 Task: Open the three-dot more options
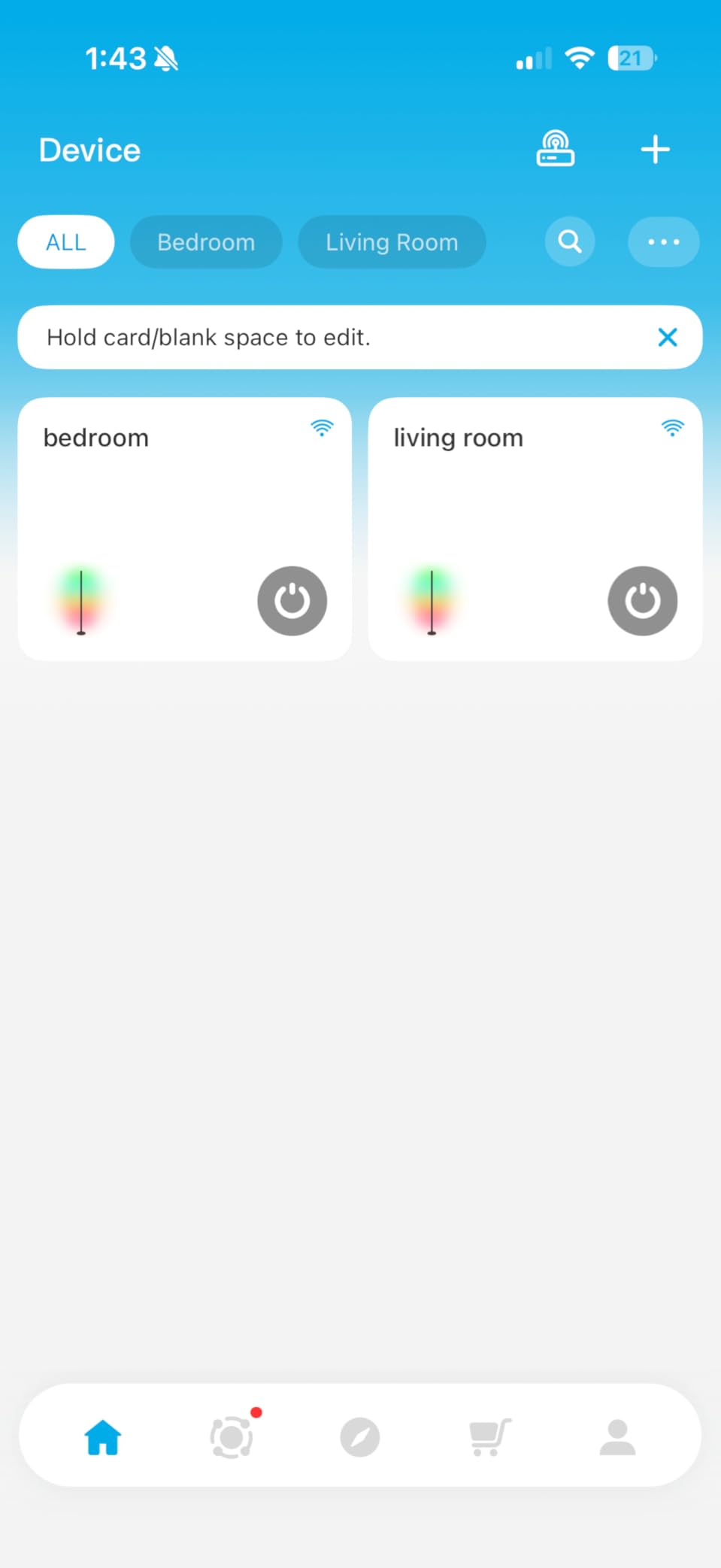point(663,242)
